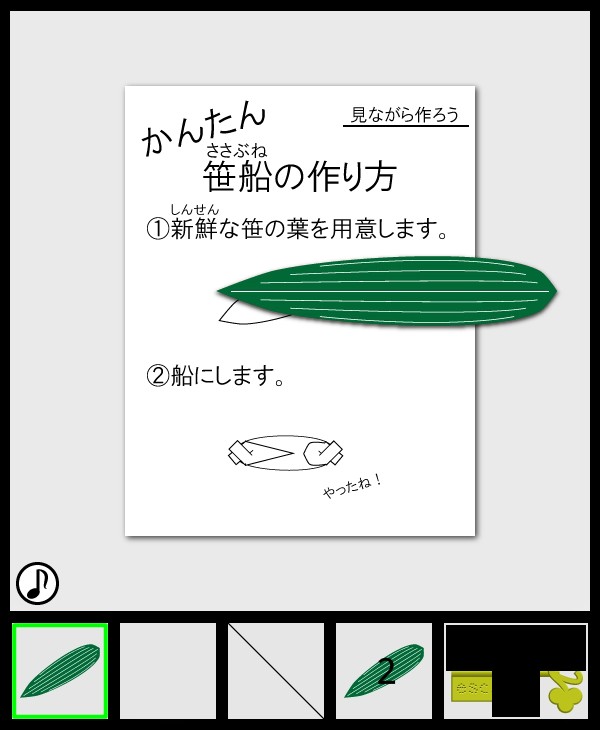Toggle the music note sound icon
The image size is (600, 730).
pyautogui.click(x=37, y=582)
